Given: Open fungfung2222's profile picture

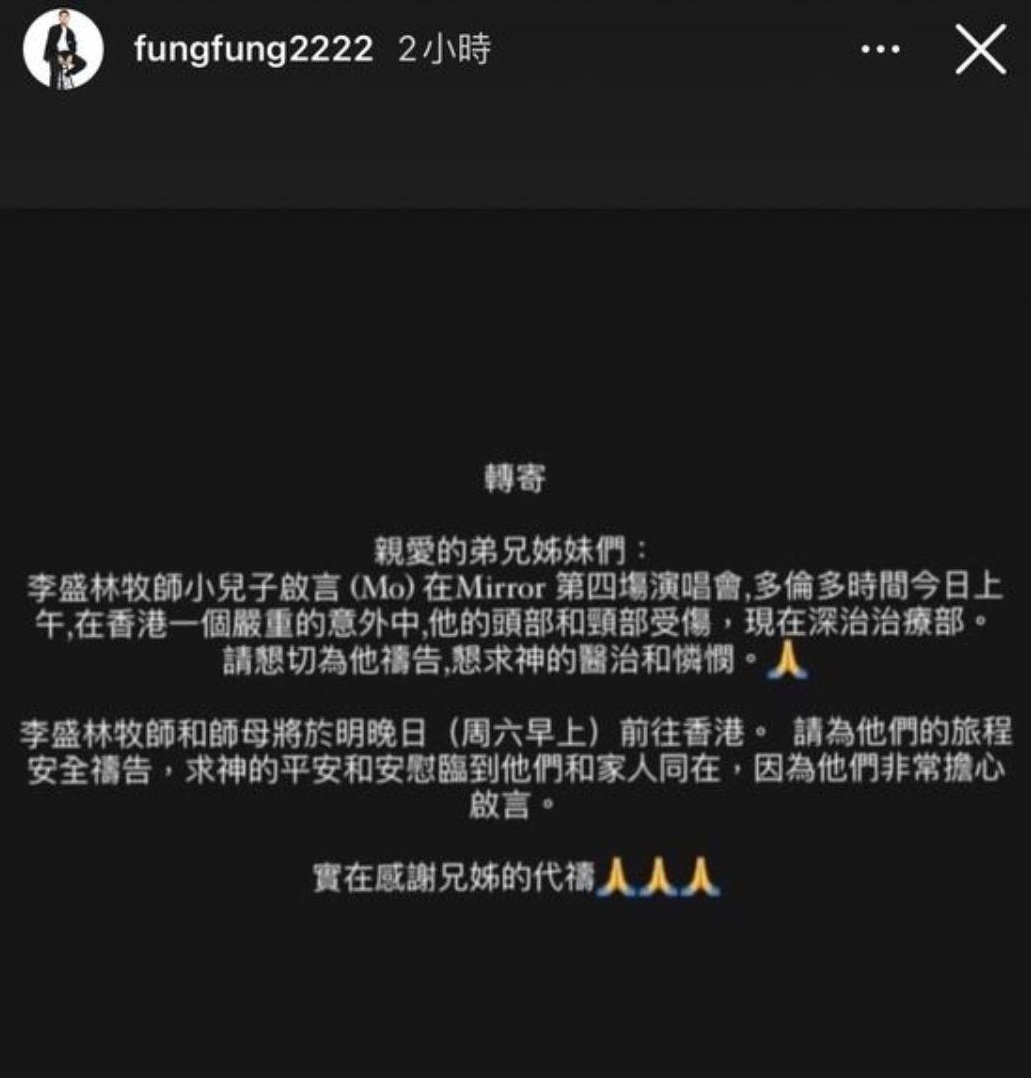Looking at the screenshot, I should (x=63, y=50).
